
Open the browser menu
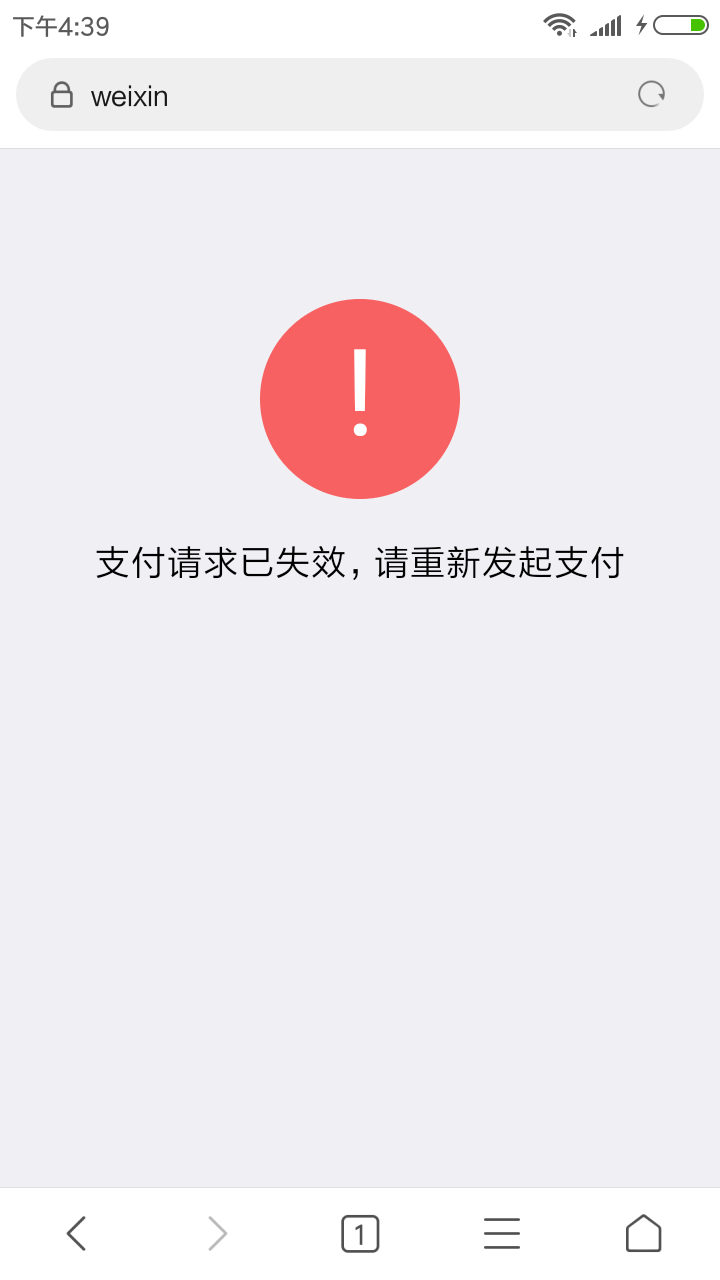click(502, 1233)
